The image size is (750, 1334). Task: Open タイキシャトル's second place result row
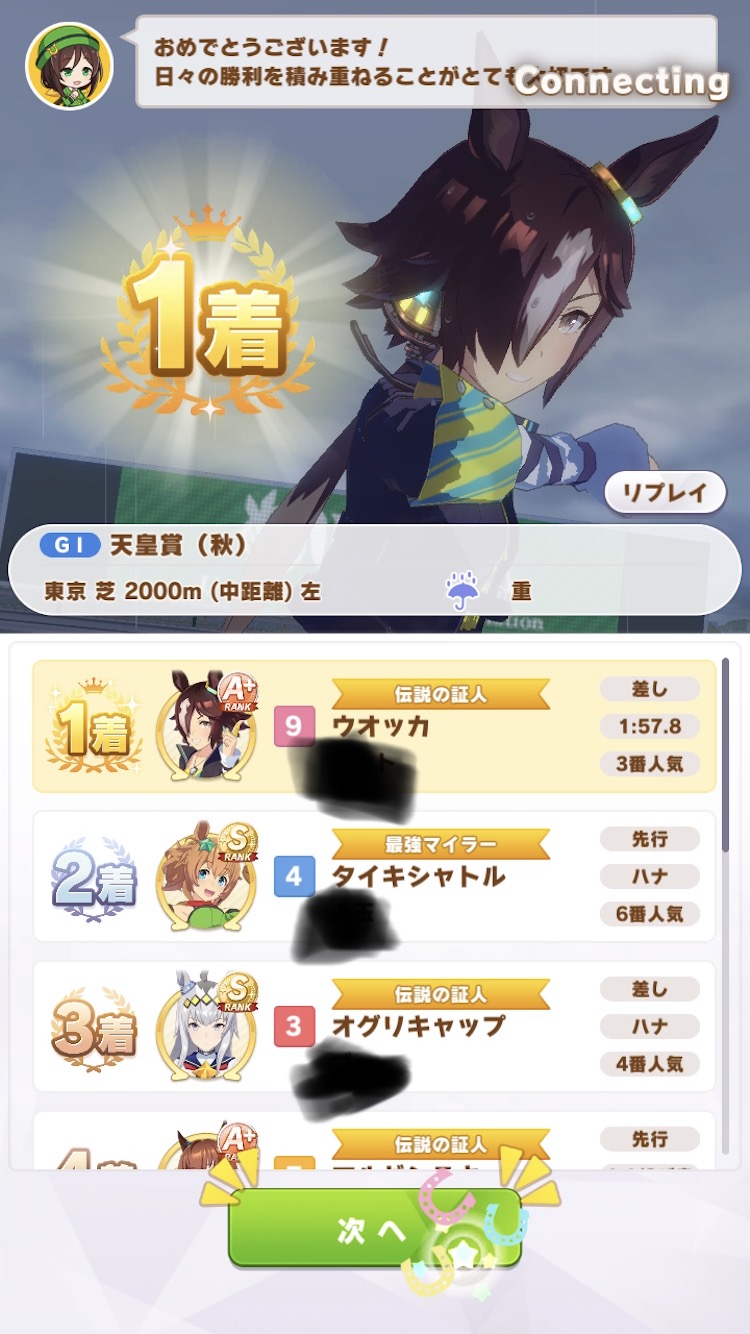click(374, 876)
